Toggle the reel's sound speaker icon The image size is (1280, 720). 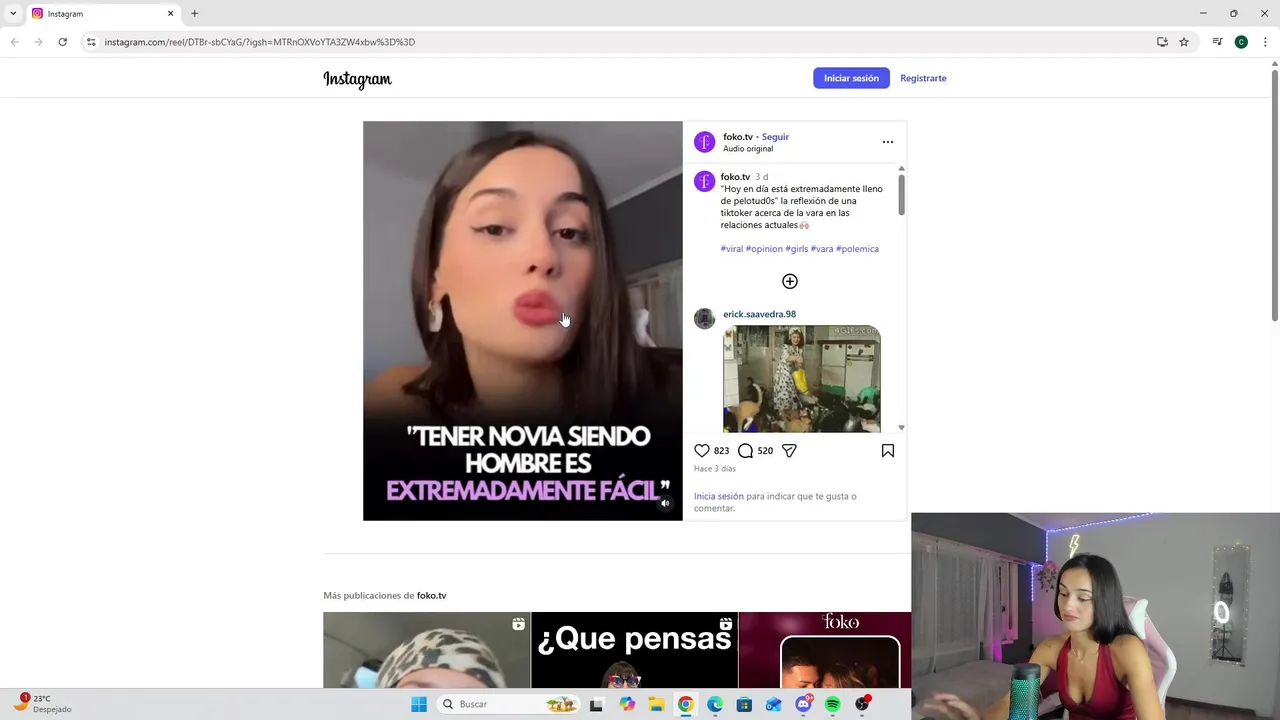665,503
